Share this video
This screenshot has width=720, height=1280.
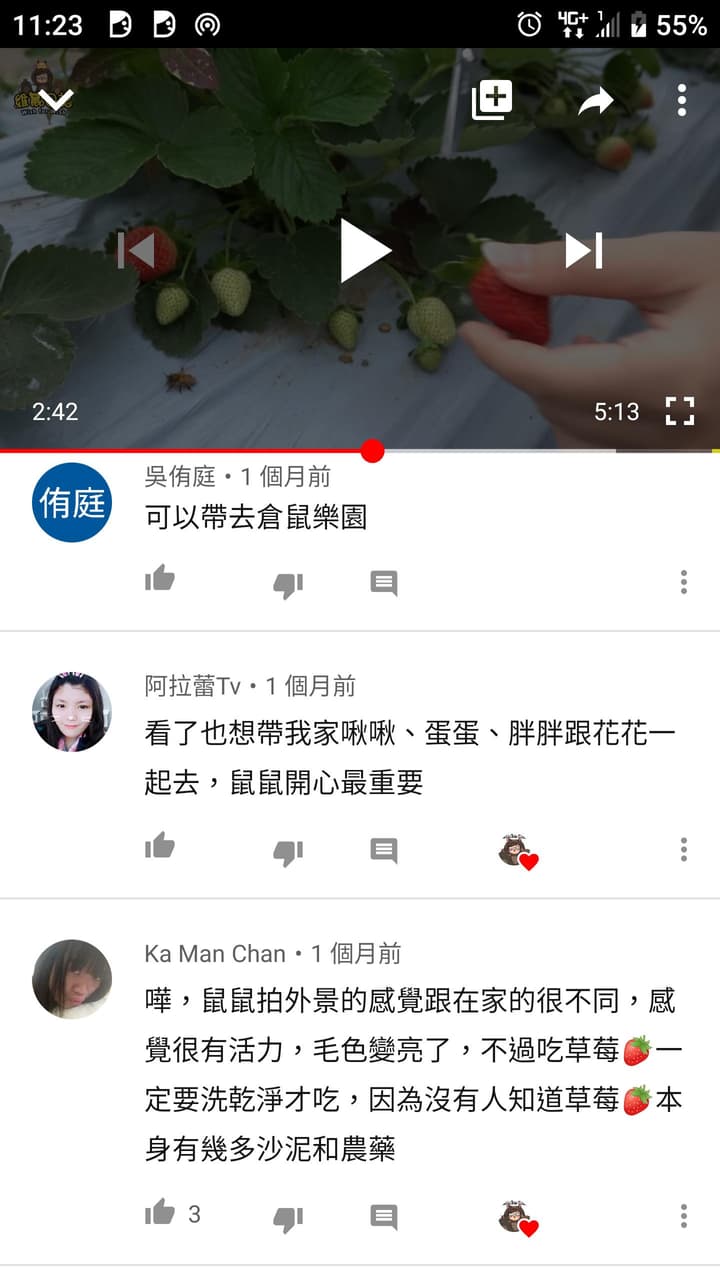[596, 100]
